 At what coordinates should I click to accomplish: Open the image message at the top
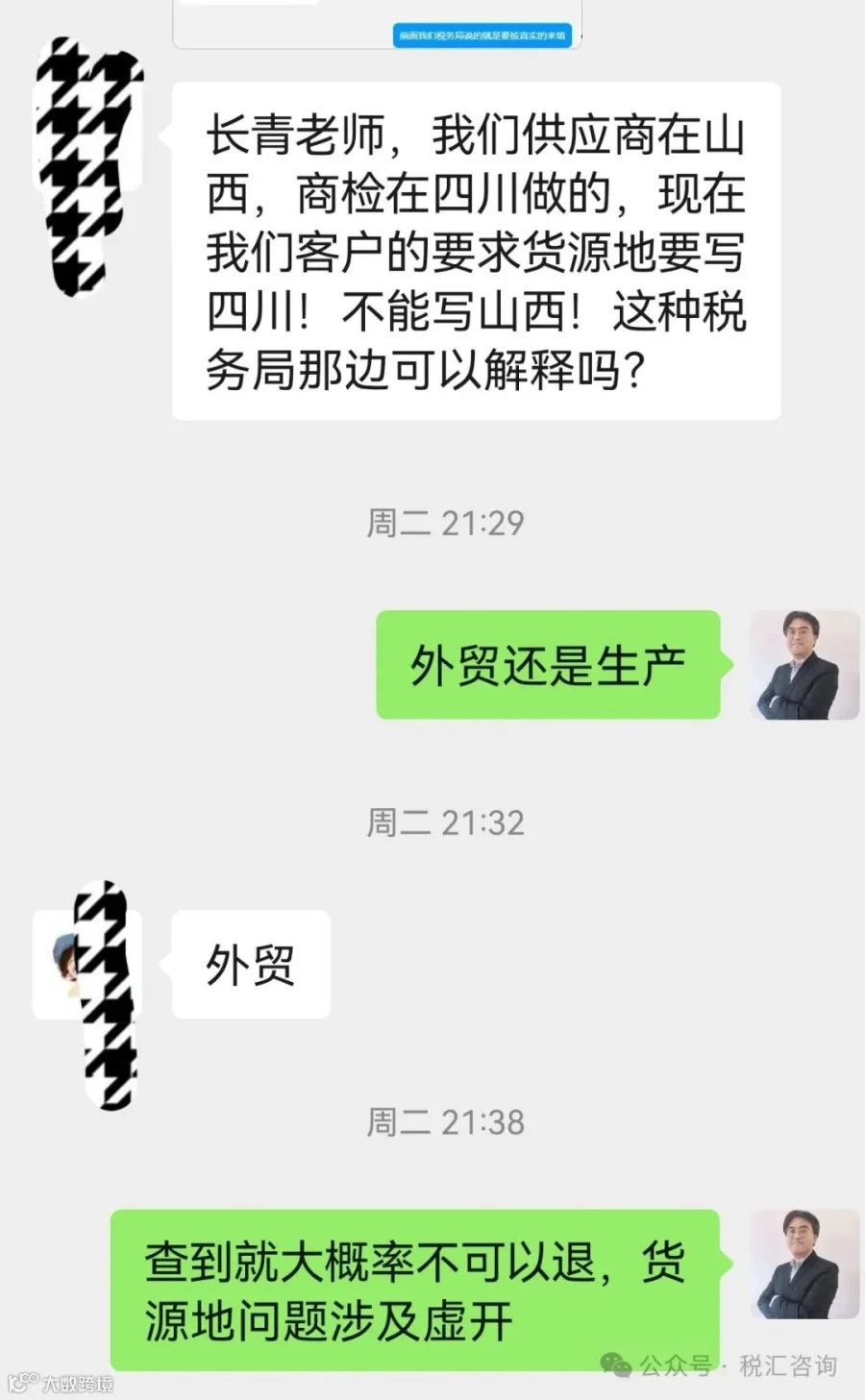point(377,24)
